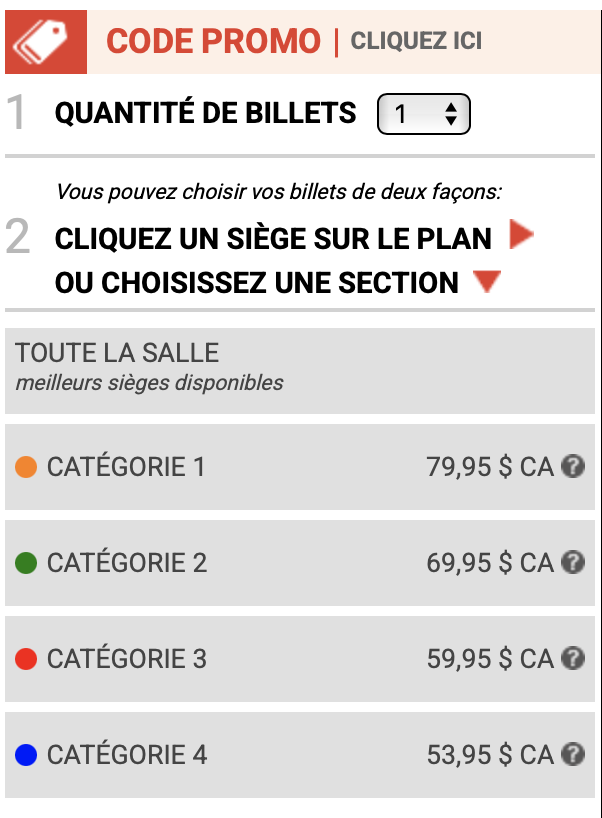Viewport: 602px width, 818px height.
Task: Open help icon for Catégorie 2 price
Action: click(573, 563)
